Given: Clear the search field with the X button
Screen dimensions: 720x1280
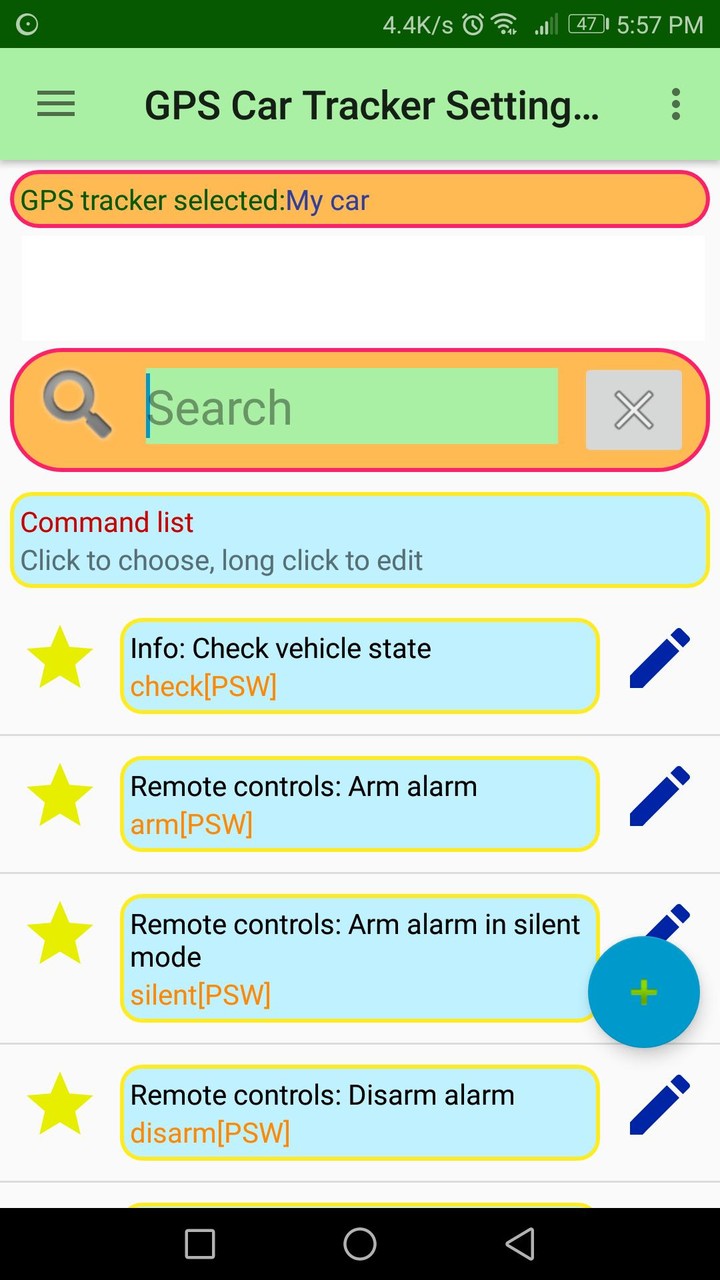Looking at the screenshot, I should point(633,409).
